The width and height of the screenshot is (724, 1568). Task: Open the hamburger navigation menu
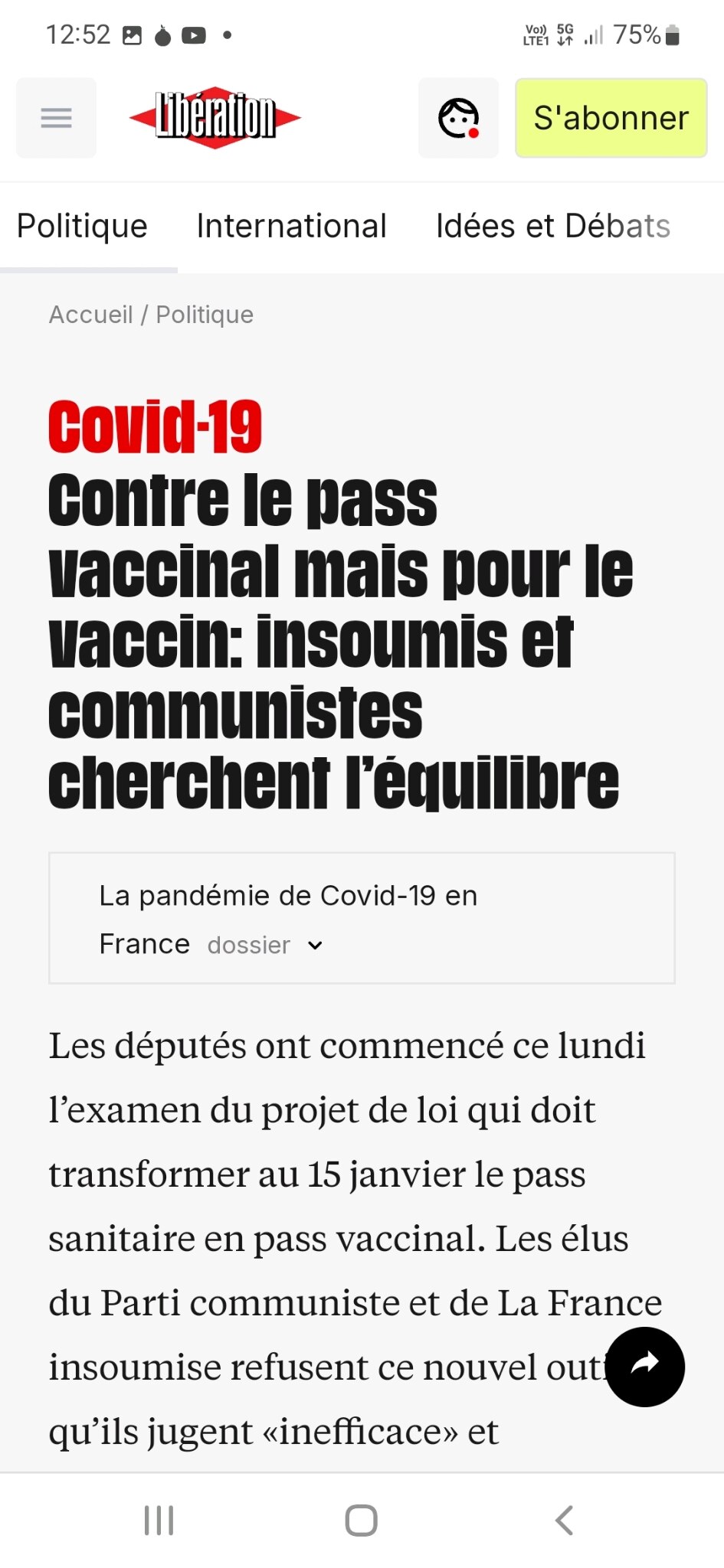tap(56, 118)
